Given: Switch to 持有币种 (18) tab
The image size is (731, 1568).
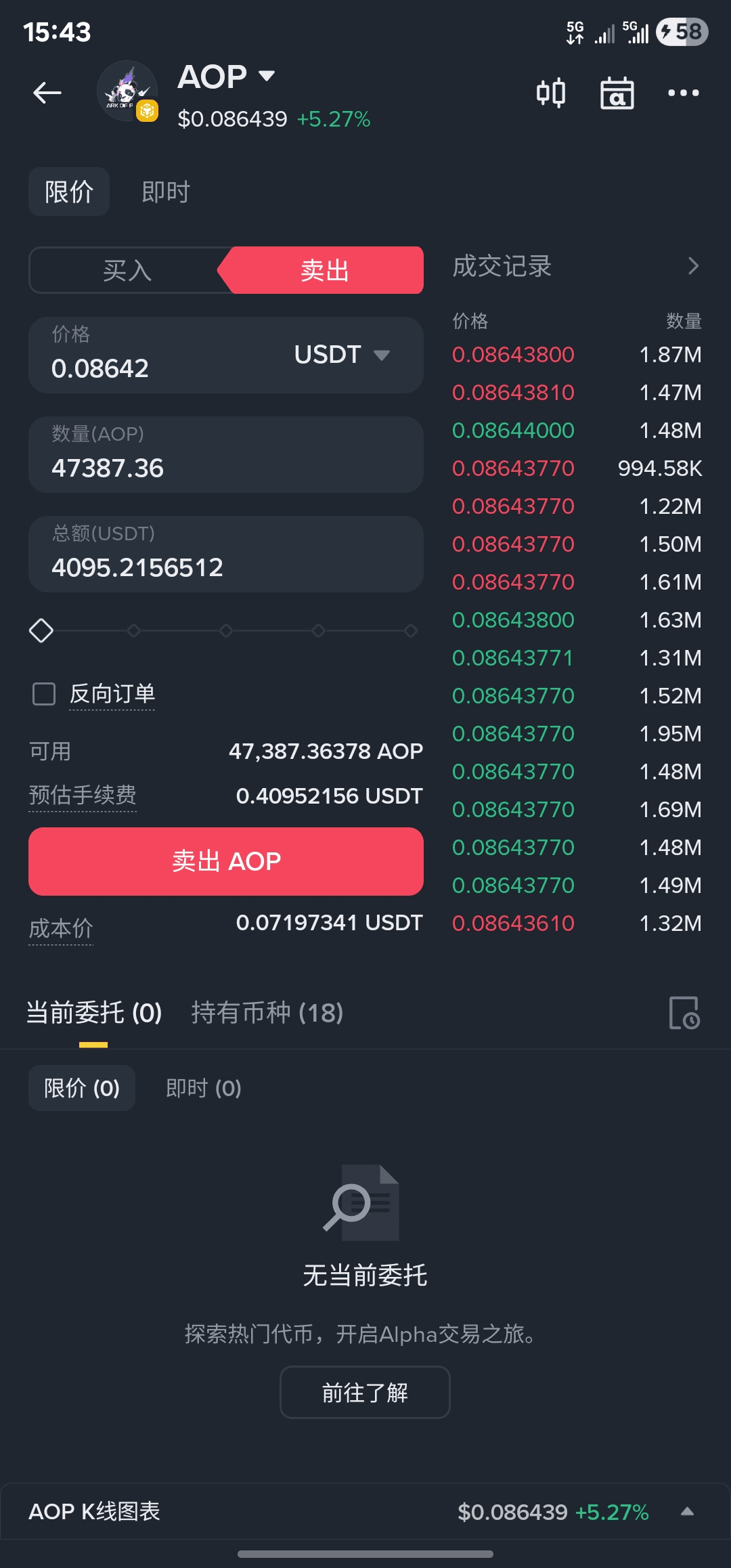Looking at the screenshot, I should (x=267, y=1013).
